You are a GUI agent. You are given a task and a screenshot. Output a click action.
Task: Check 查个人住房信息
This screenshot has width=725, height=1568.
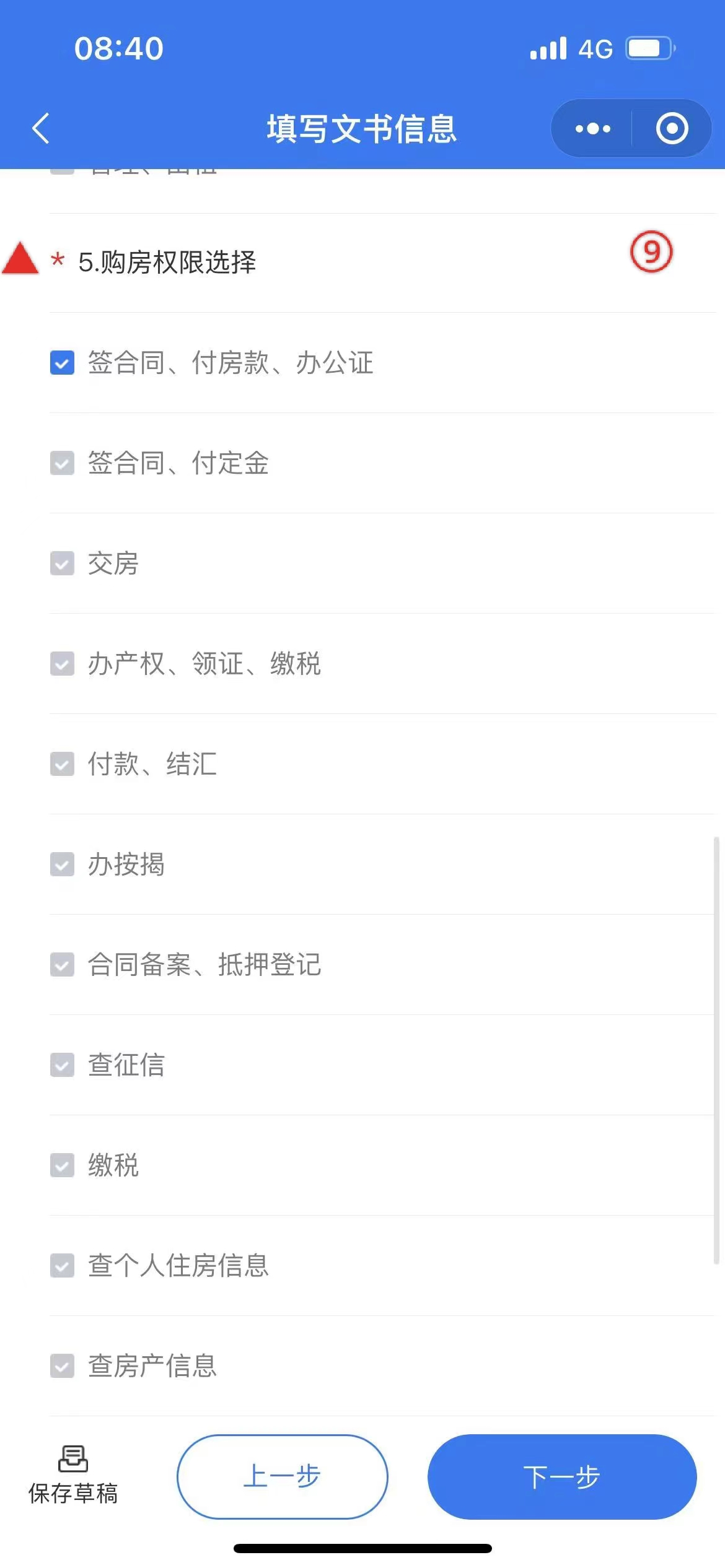(62, 1266)
